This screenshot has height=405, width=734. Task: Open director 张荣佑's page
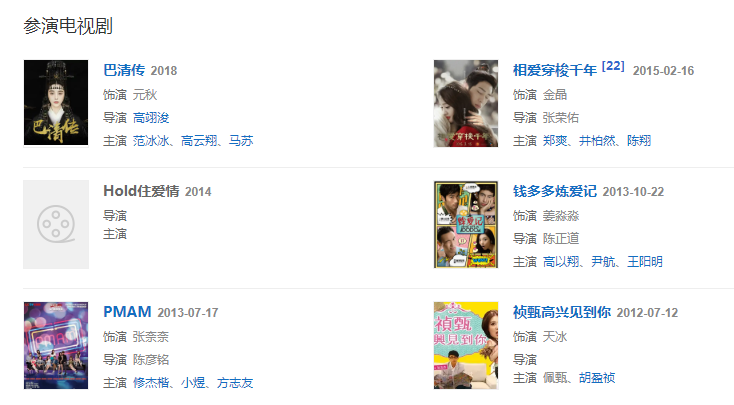(x=561, y=118)
